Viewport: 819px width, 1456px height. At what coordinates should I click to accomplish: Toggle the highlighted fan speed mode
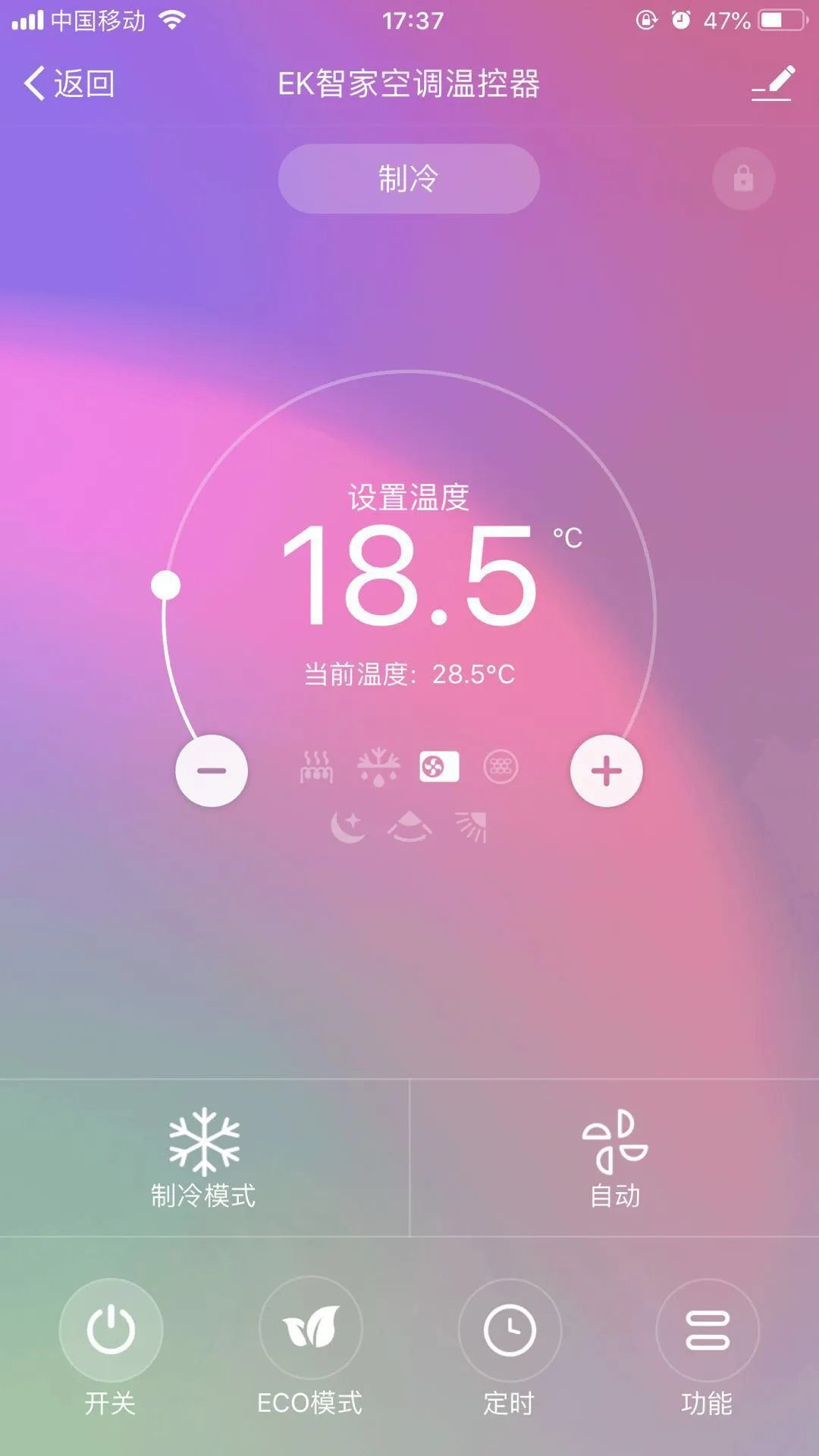coord(438,767)
